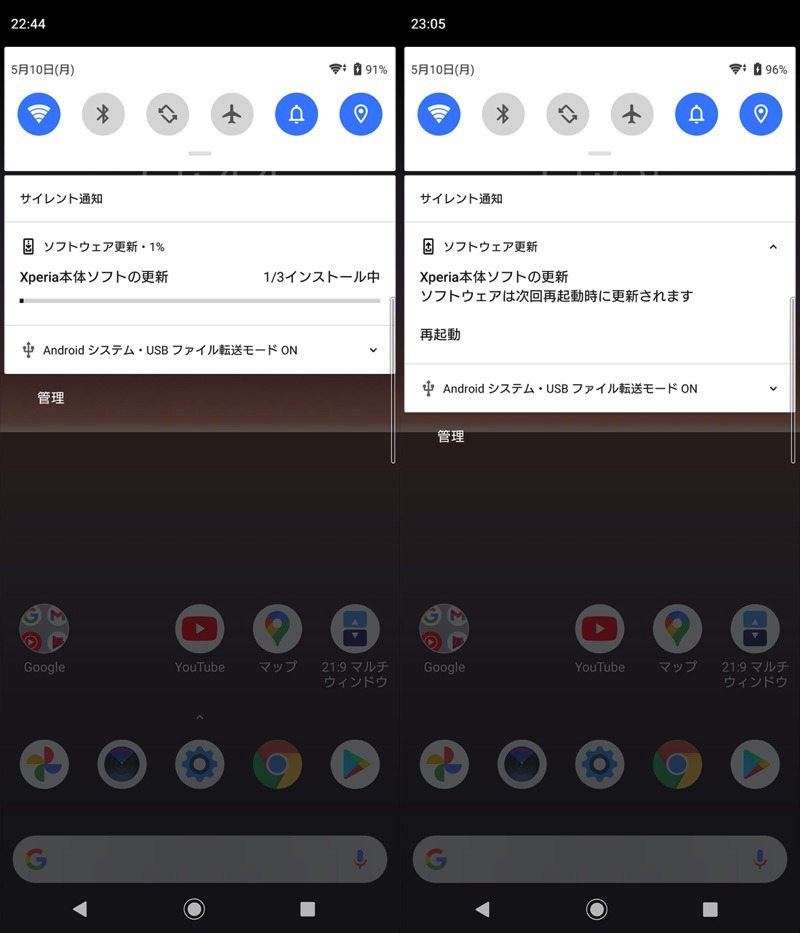Tap 再起動 to restart and apply update
This screenshot has height=933, width=800.
(440, 335)
